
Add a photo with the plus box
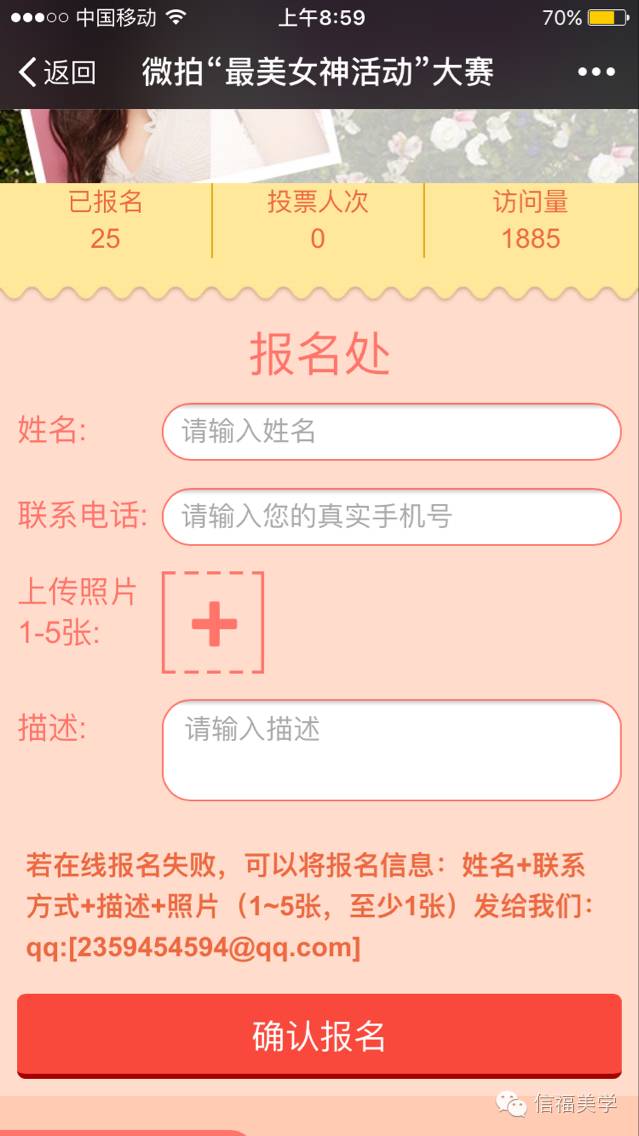213,622
